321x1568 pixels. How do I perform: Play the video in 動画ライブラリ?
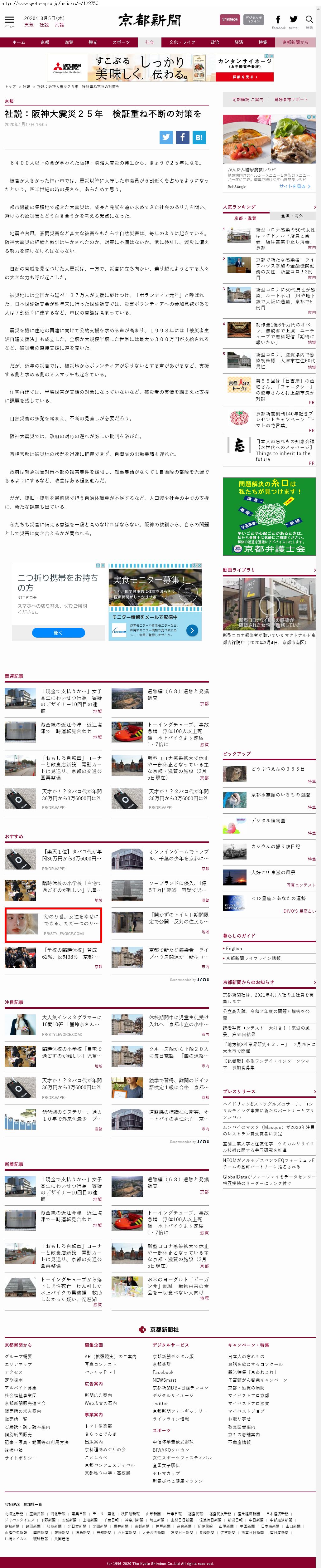[269, 604]
